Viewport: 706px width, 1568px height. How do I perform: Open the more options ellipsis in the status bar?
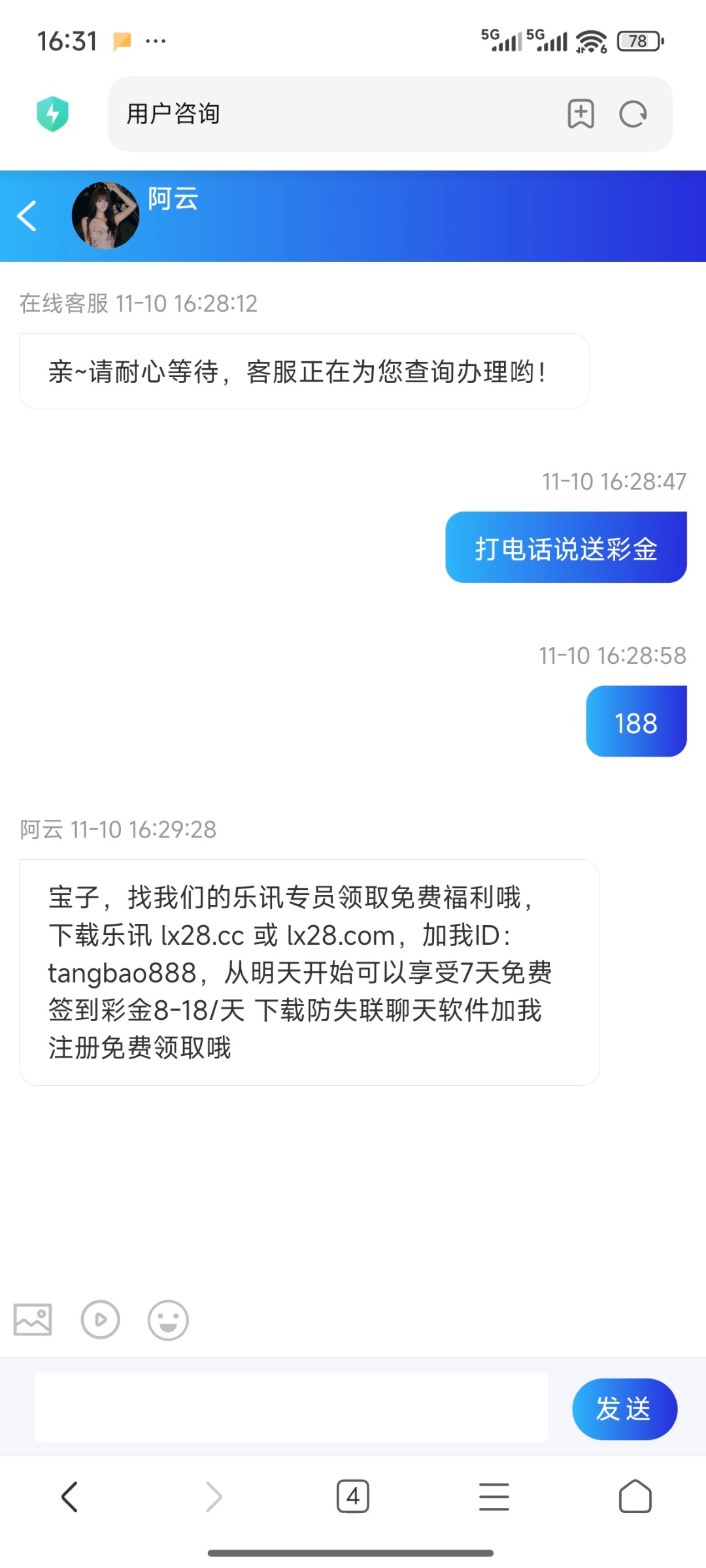[x=155, y=41]
